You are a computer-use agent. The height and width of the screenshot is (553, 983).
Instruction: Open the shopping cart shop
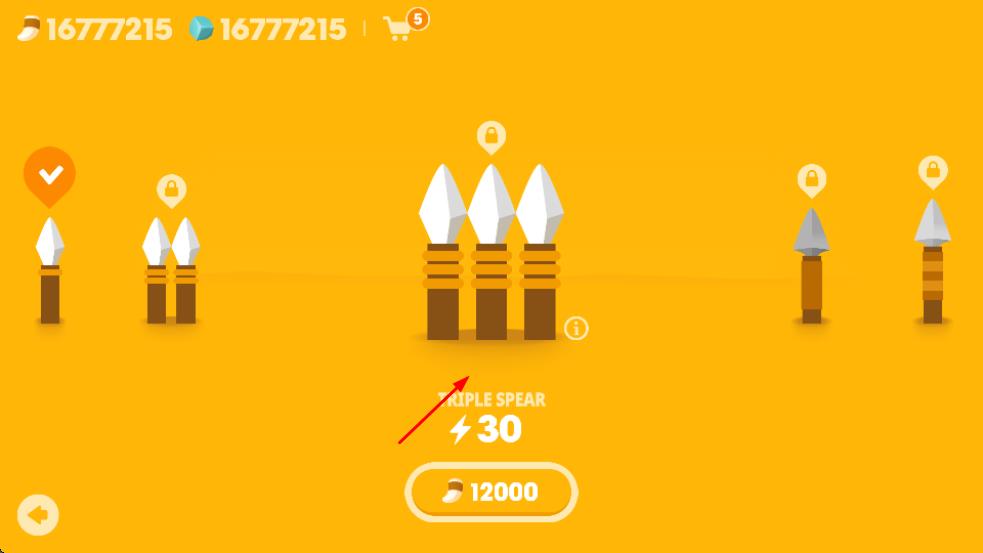coord(399,29)
